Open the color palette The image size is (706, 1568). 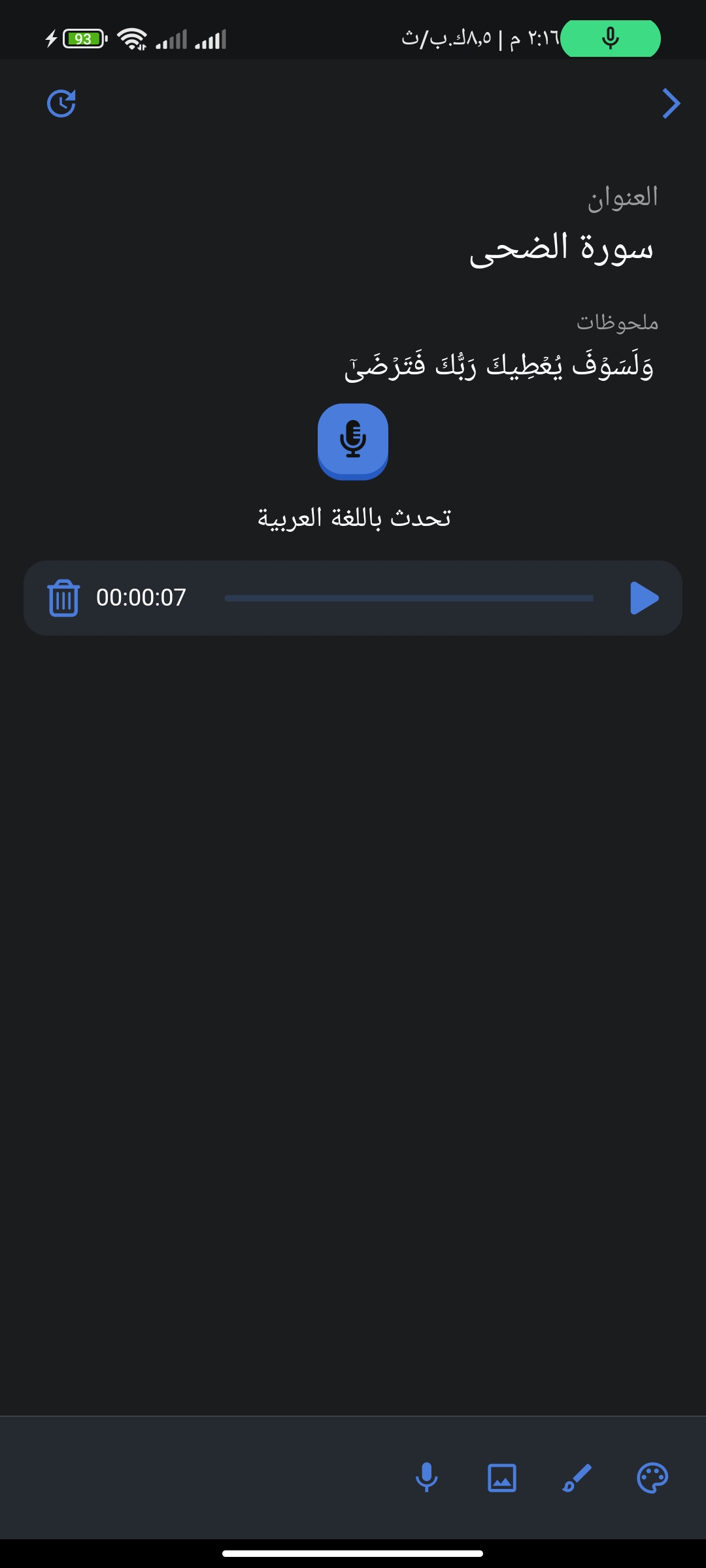coord(652,1477)
